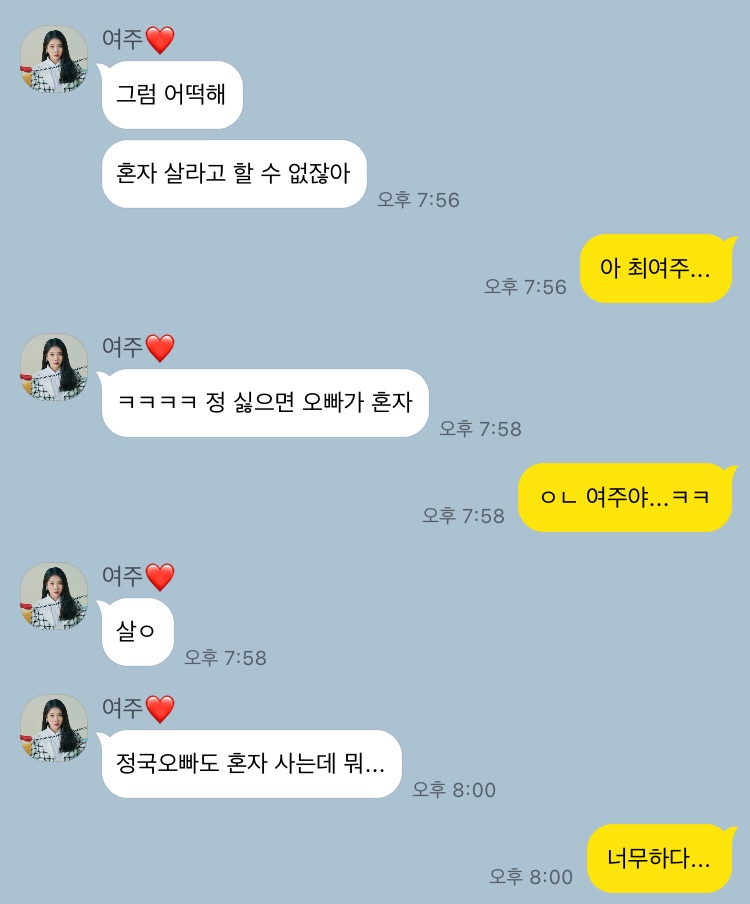Open 여주's avatar beside '정국오빠도 혼자 사는데 뭐'
The height and width of the screenshot is (904, 750).
[x=54, y=728]
